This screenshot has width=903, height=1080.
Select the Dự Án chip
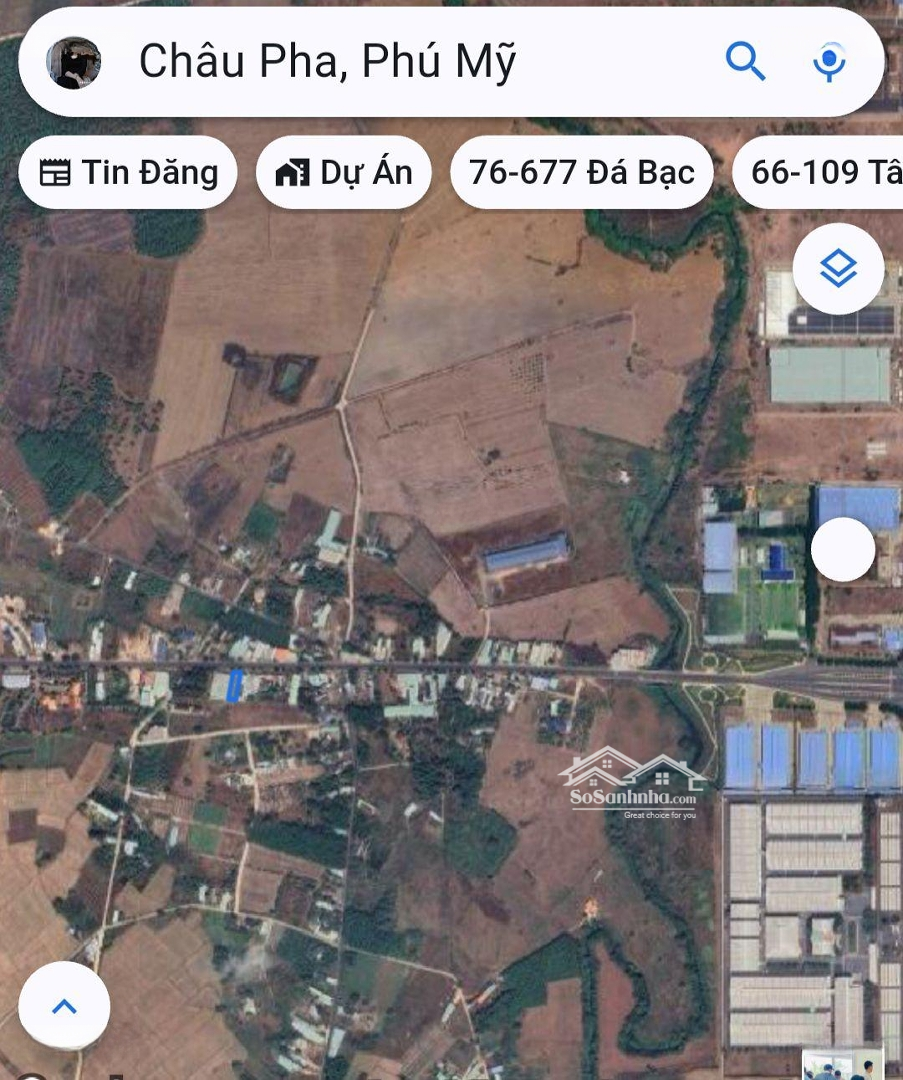click(x=344, y=173)
